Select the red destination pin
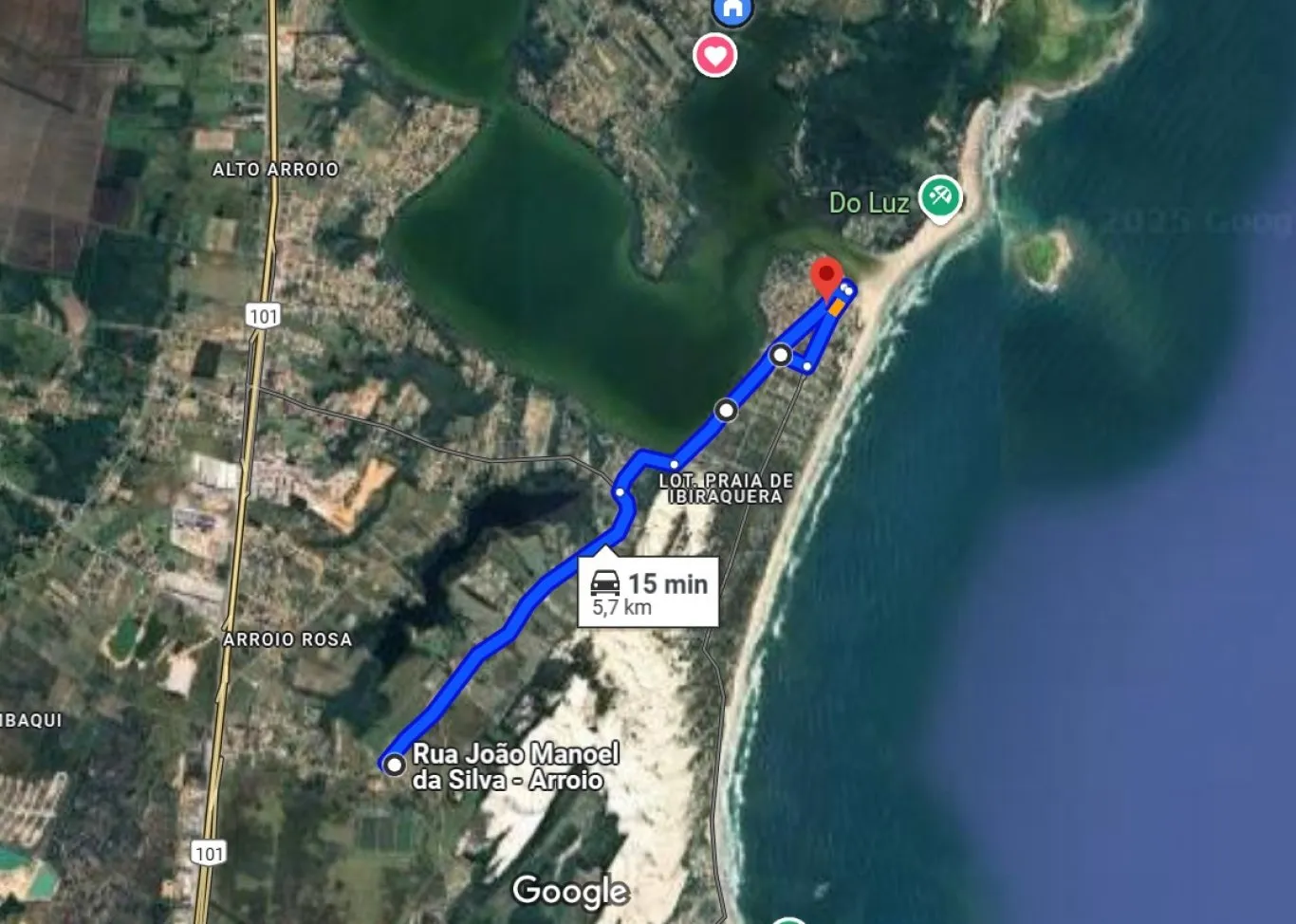This screenshot has height=924, width=1296. tap(826, 275)
